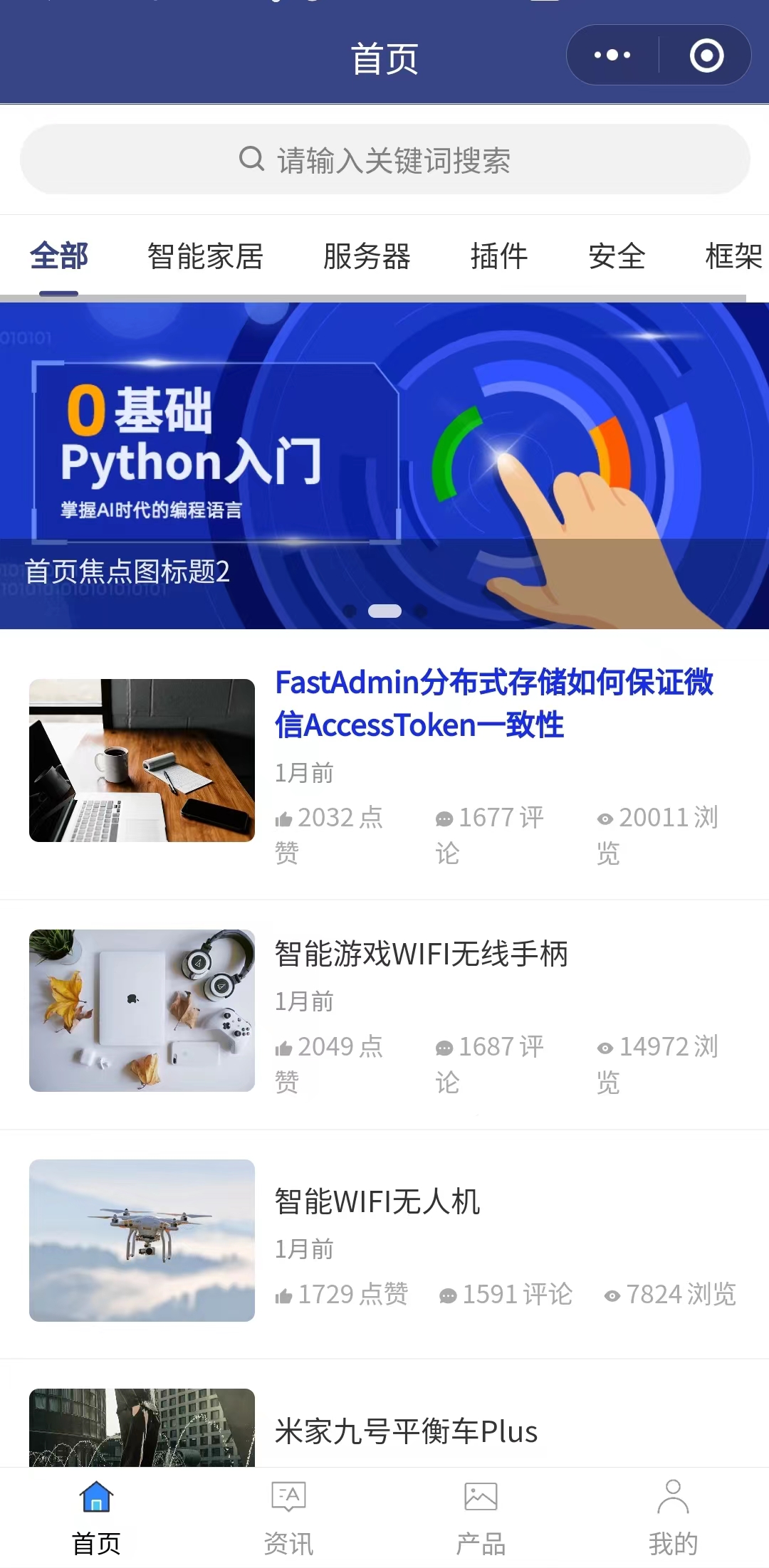The width and height of the screenshot is (769, 1568).
Task: Close the mini program with the circle button
Action: (706, 56)
